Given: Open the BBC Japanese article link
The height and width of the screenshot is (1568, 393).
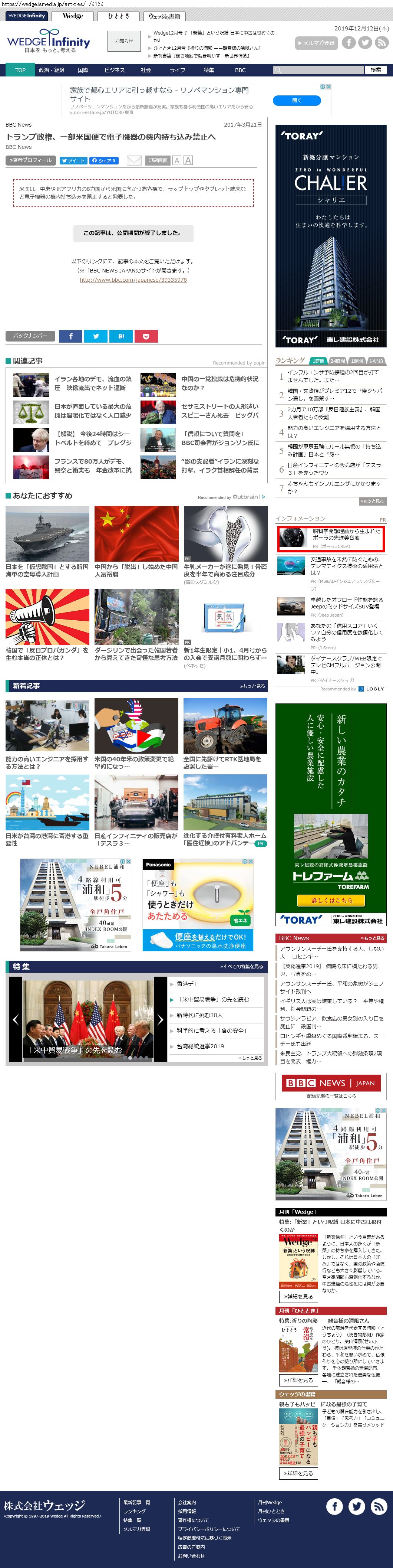Looking at the screenshot, I should [133, 280].
